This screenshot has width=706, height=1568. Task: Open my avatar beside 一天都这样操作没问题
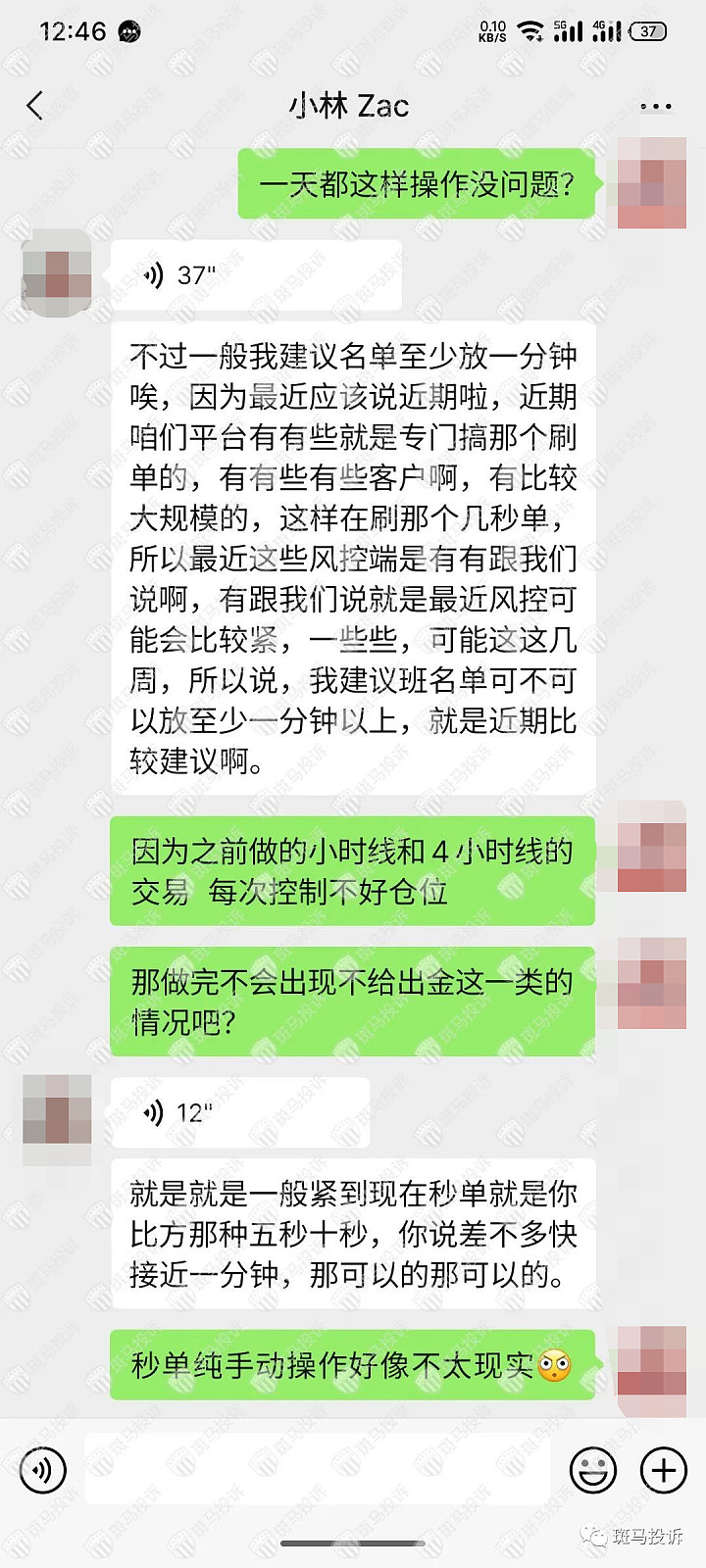click(651, 183)
